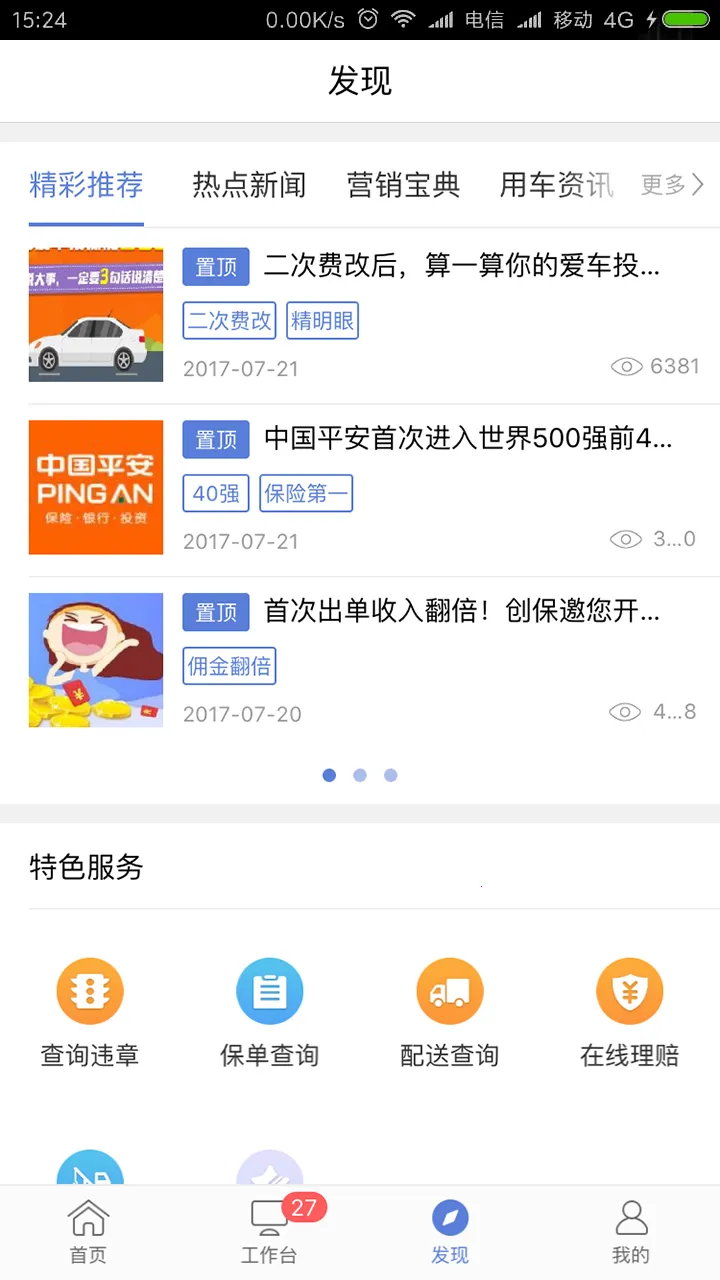Open the 用车资讯 tab
The image size is (720, 1280).
pyautogui.click(x=556, y=185)
